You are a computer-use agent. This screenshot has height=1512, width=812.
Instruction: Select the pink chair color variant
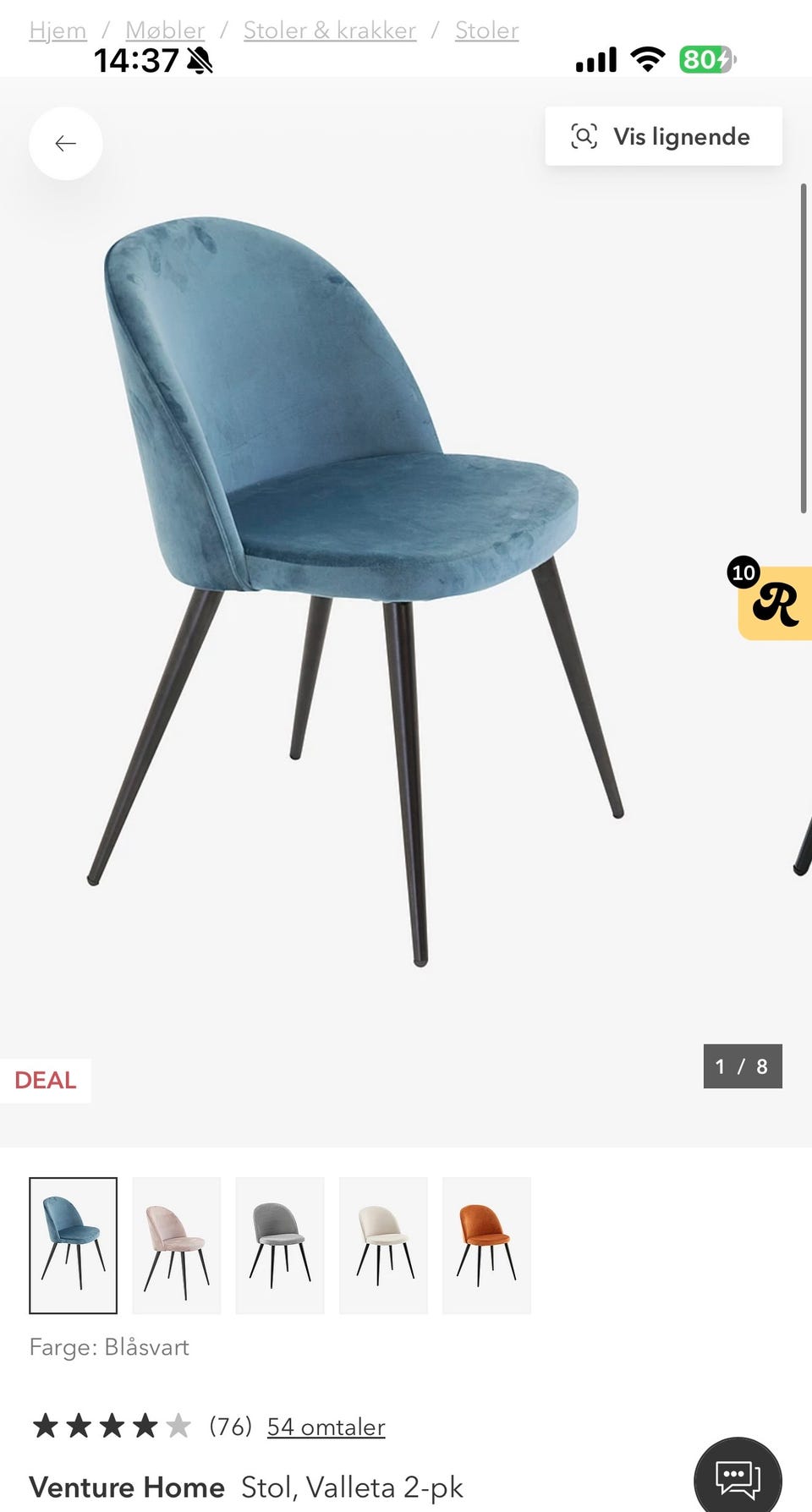pos(177,1246)
